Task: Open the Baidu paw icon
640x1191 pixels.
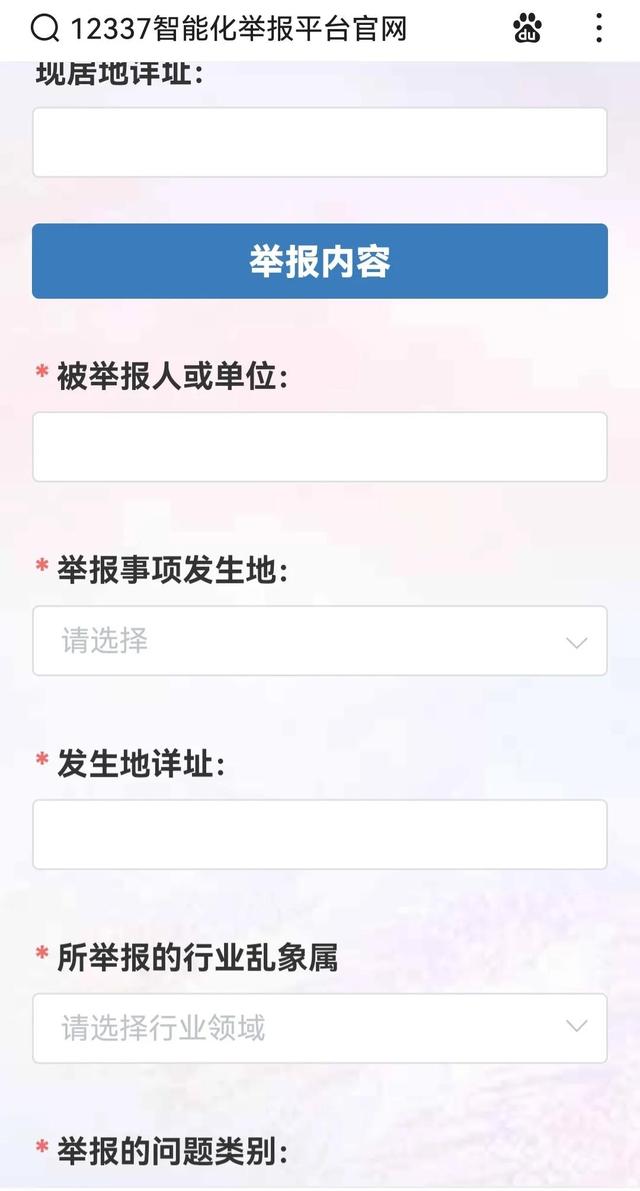Action: pyautogui.click(x=527, y=29)
